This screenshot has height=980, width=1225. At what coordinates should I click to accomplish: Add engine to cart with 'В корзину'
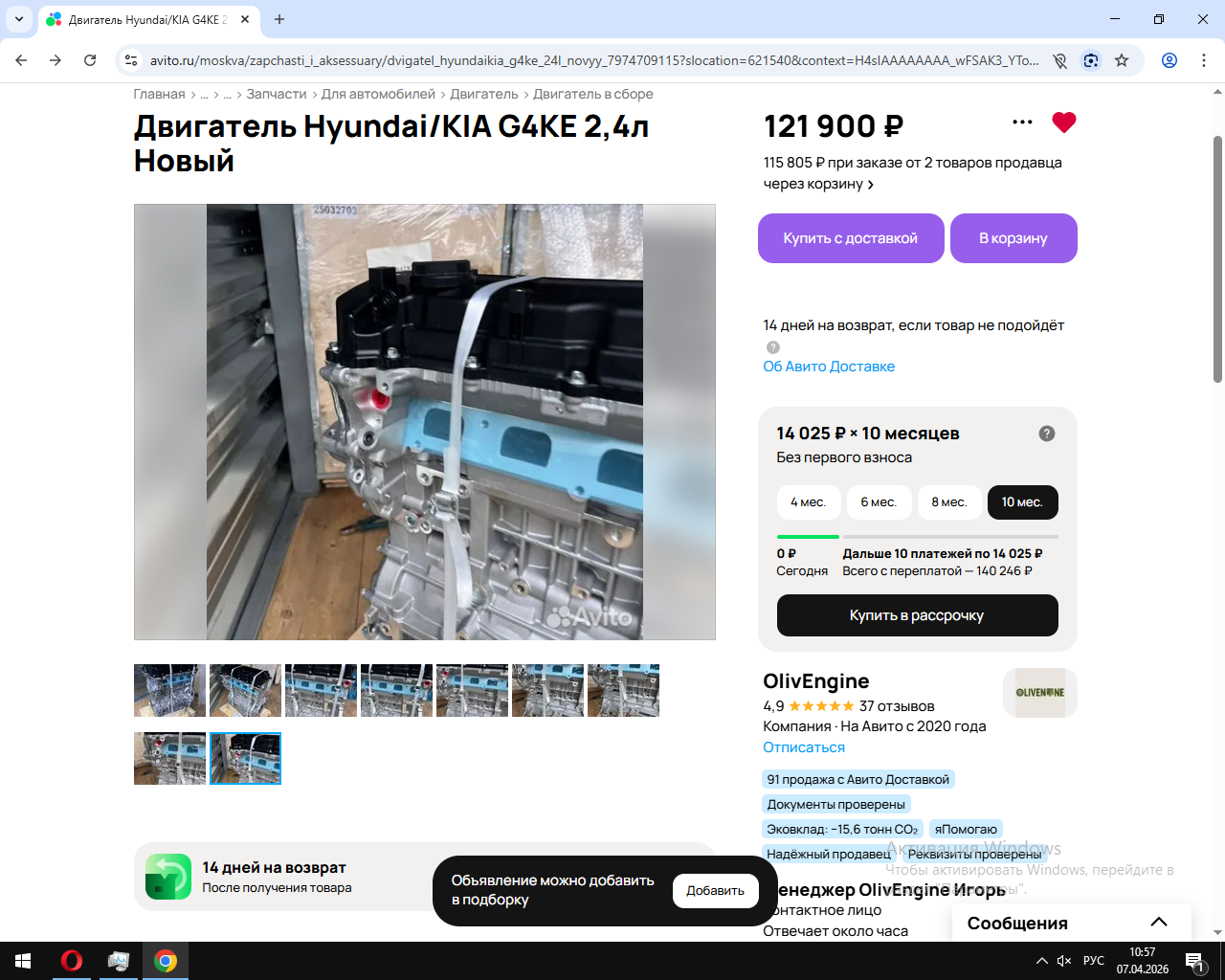(1013, 238)
